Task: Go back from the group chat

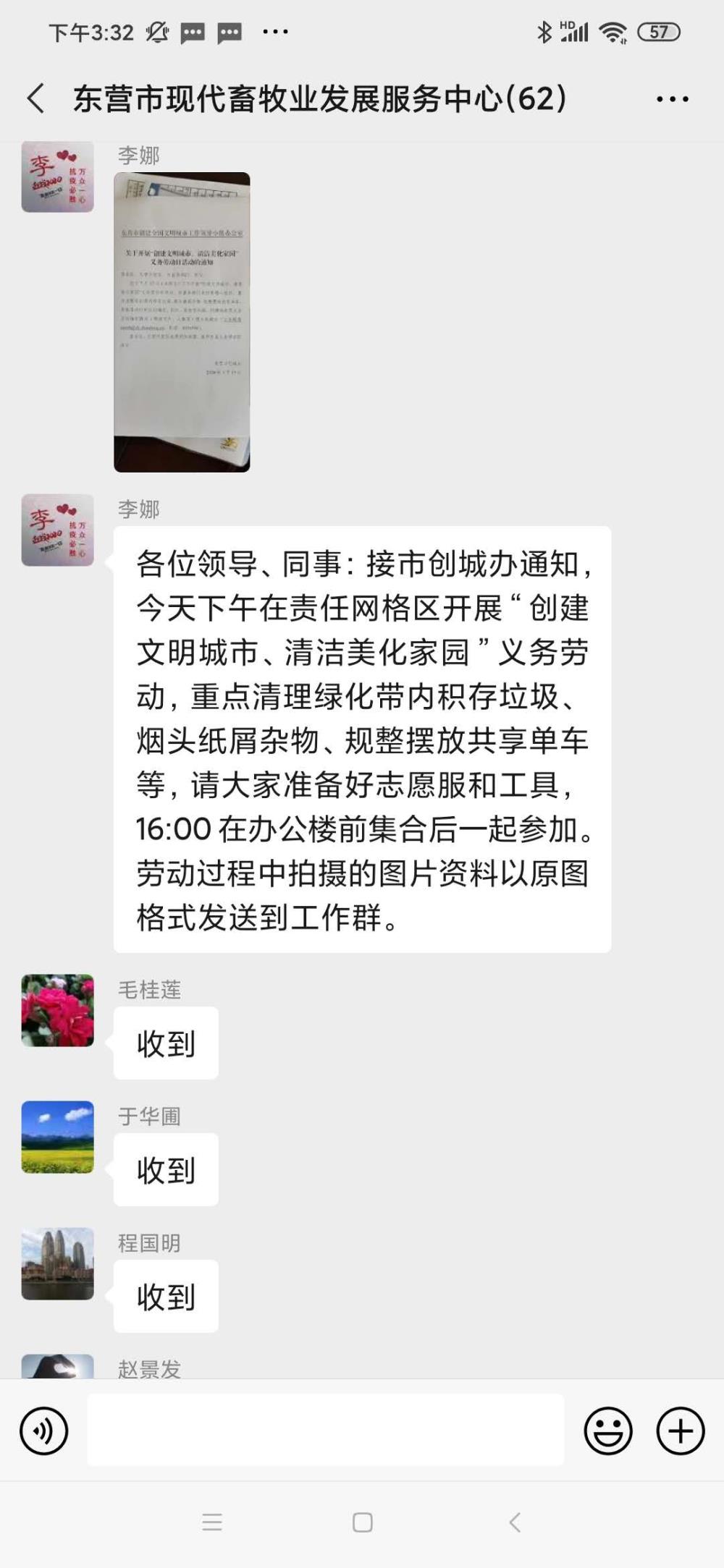Action: click(36, 98)
